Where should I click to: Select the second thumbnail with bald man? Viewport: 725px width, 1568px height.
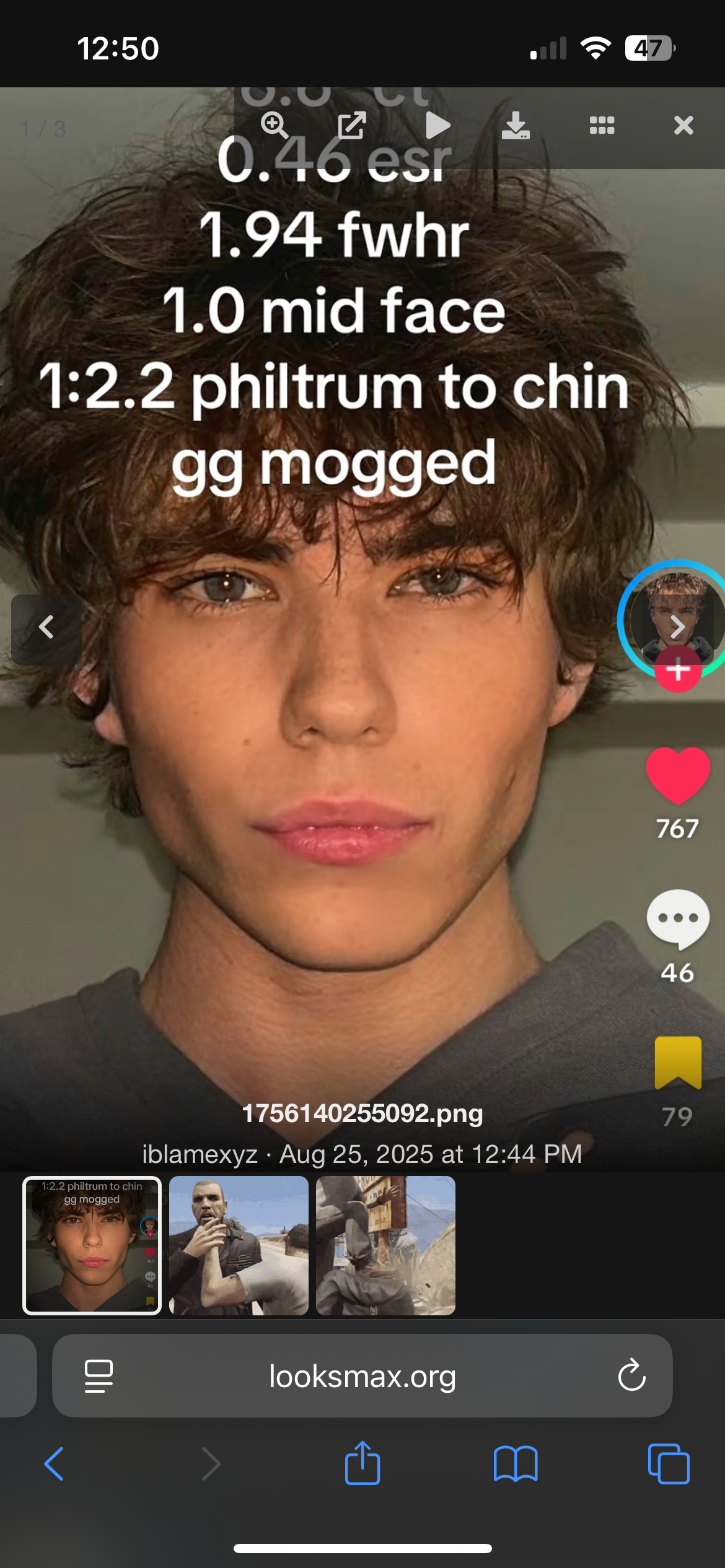tap(239, 1245)
